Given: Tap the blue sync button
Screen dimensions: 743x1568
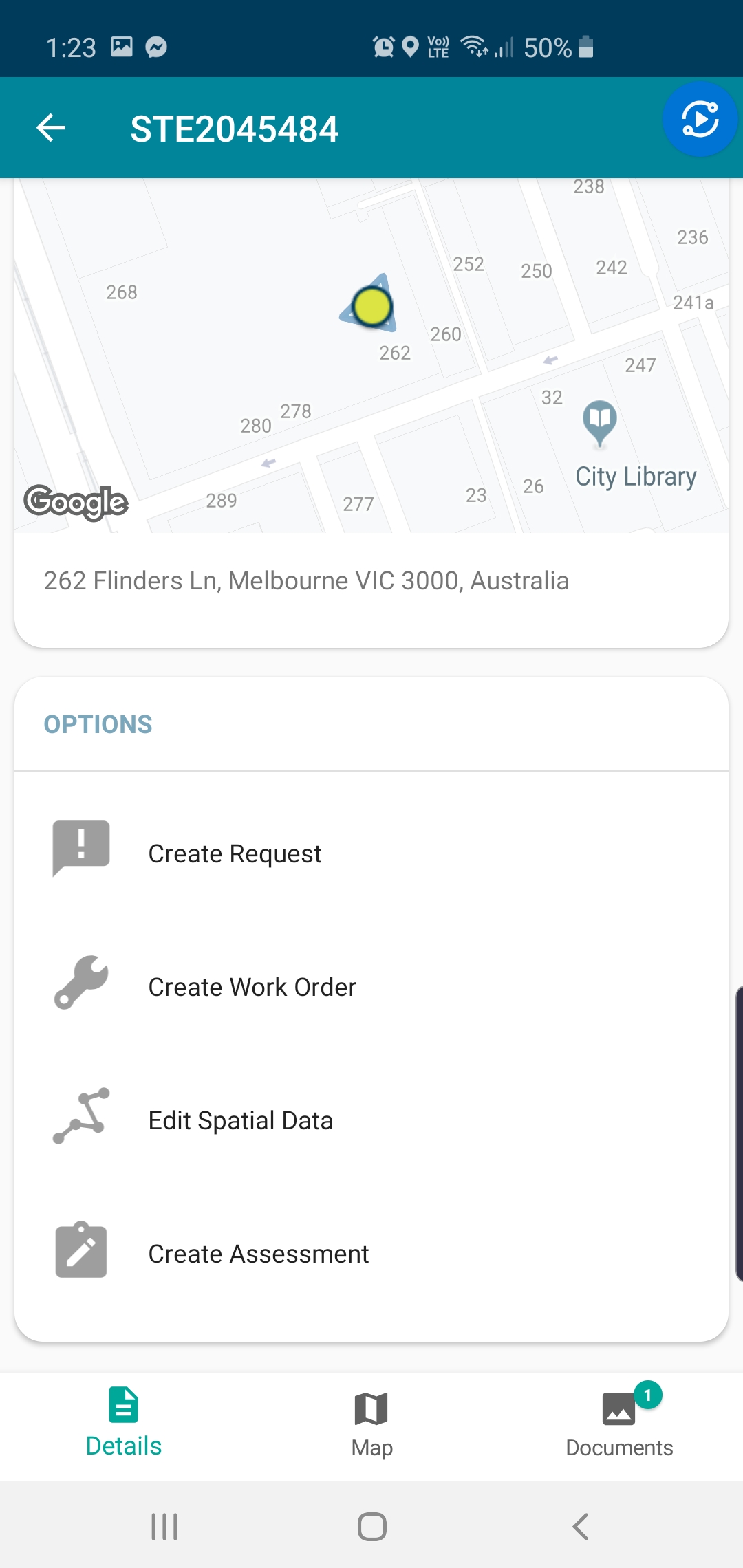Looking at the screenshot, I should (700, 120).
